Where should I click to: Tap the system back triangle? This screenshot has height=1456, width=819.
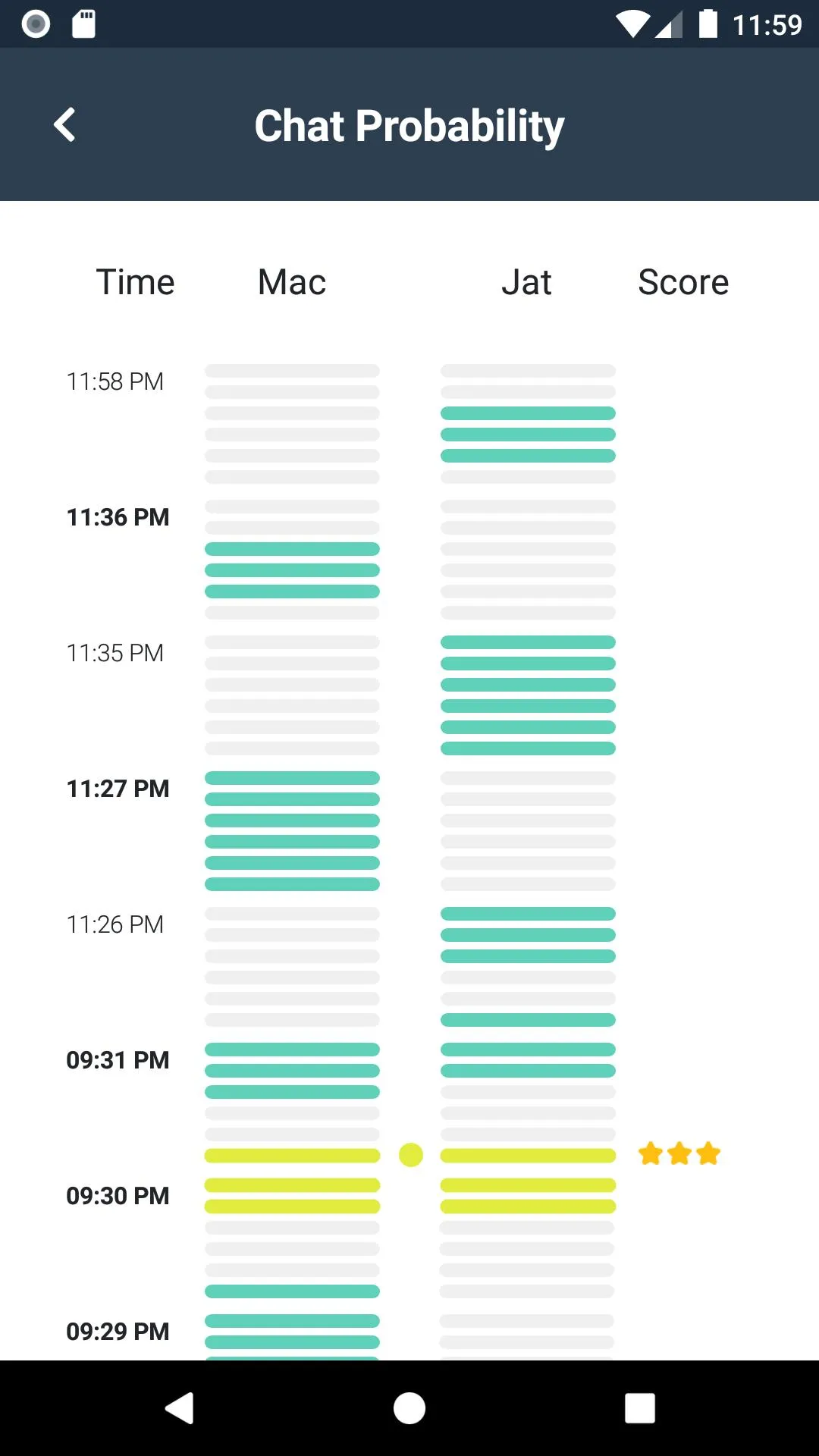pos(180,1408)
